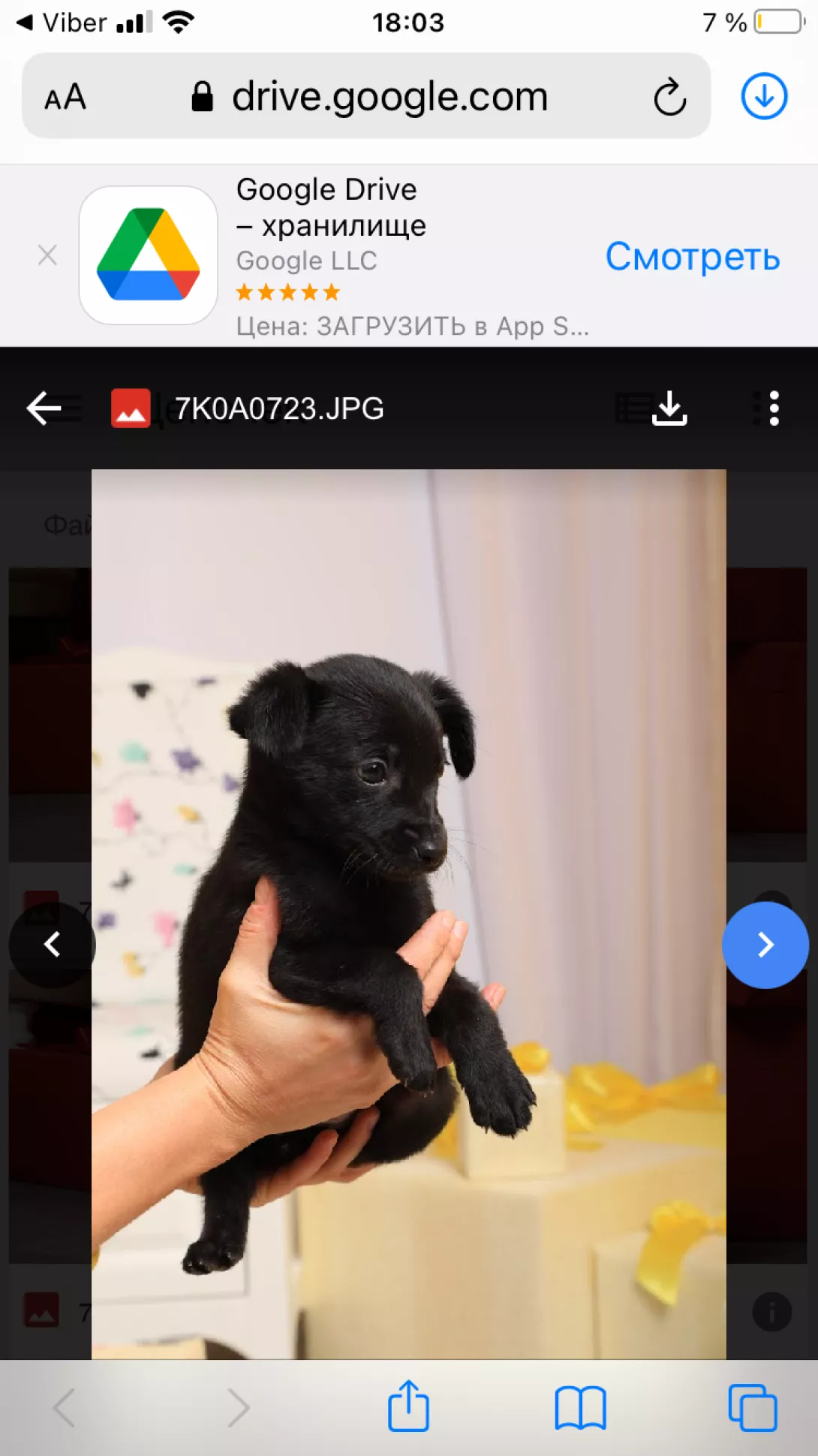Show the previous image
818x1456 pixels.
52,945
